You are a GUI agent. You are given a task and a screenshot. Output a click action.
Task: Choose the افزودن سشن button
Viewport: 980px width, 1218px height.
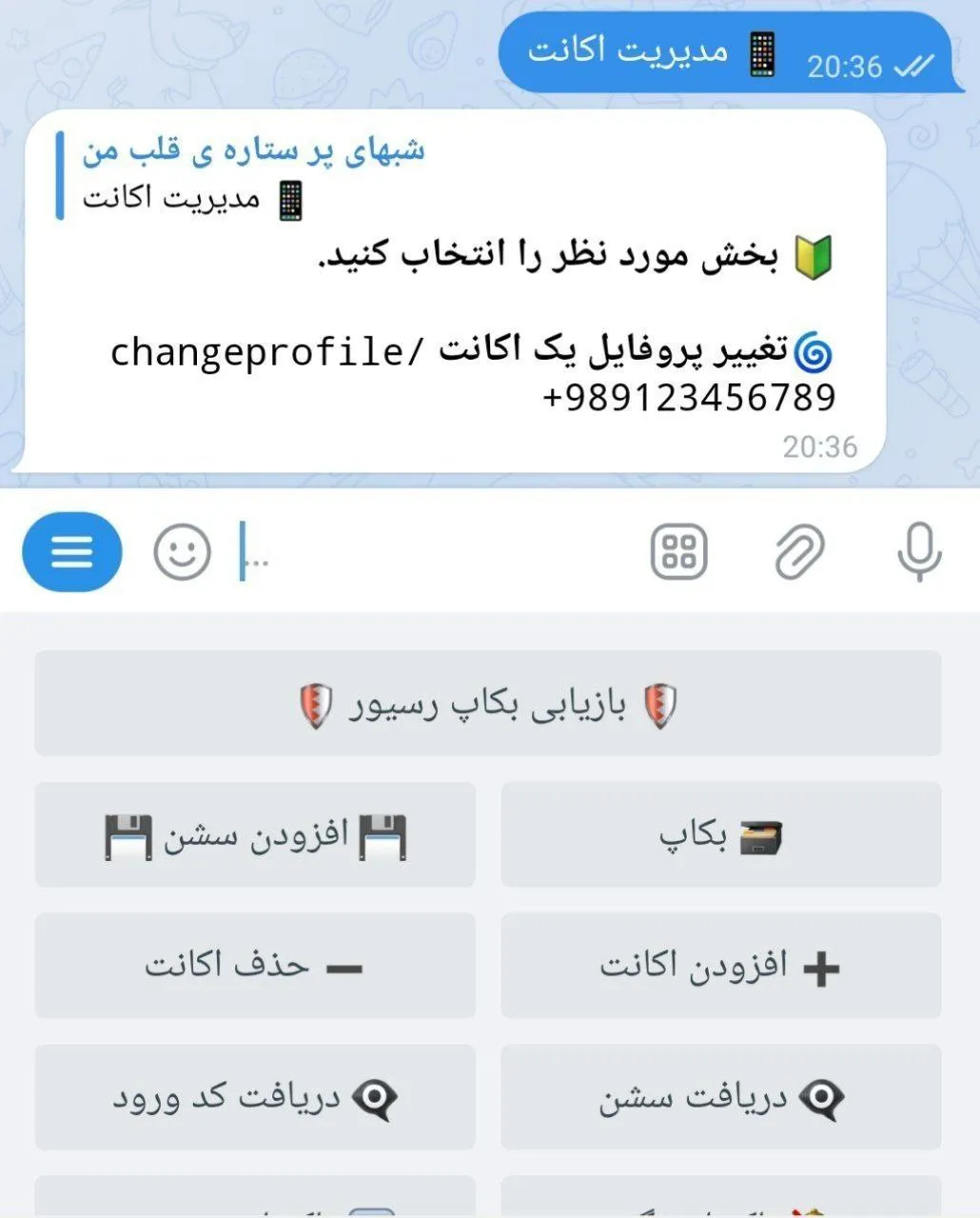255,835
